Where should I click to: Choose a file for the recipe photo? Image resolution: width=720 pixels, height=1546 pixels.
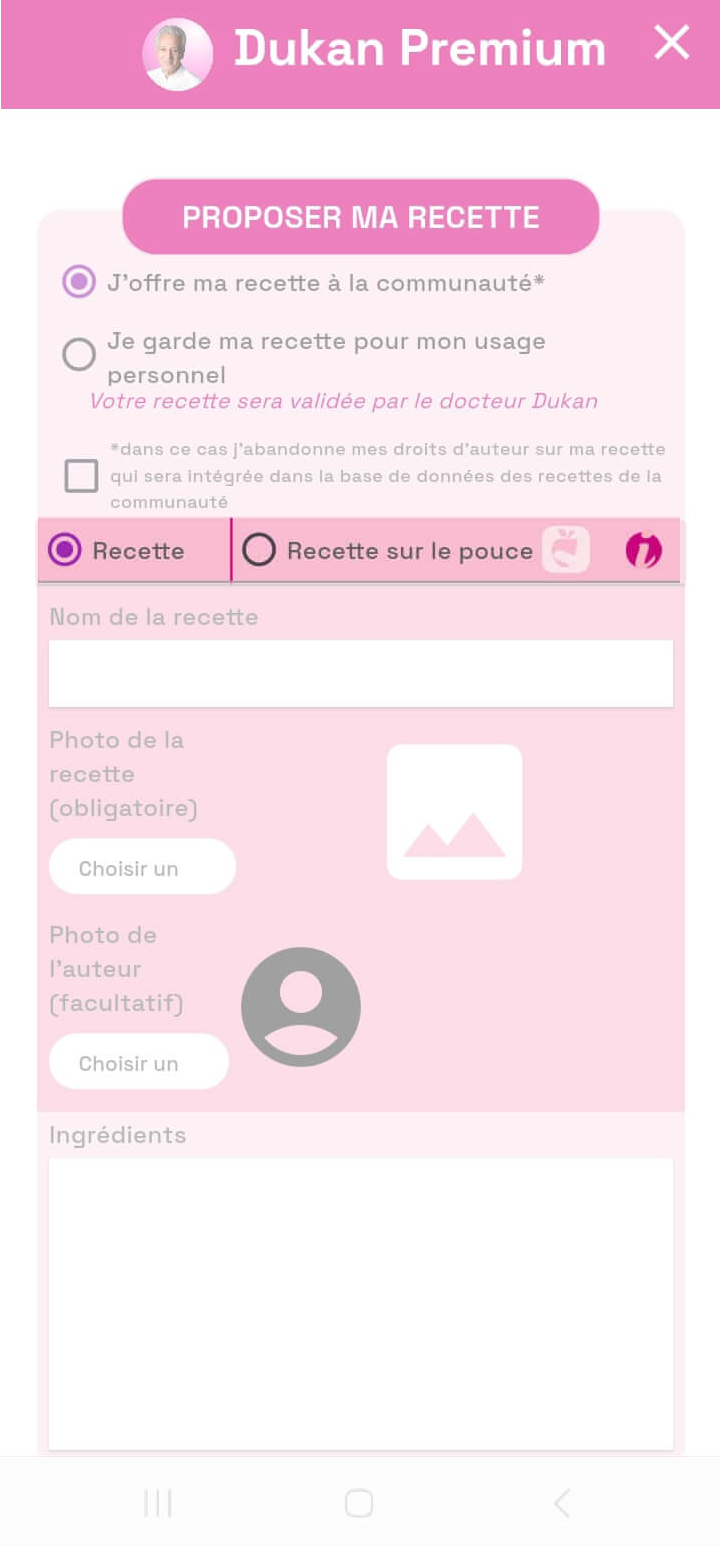pos(142,867)
